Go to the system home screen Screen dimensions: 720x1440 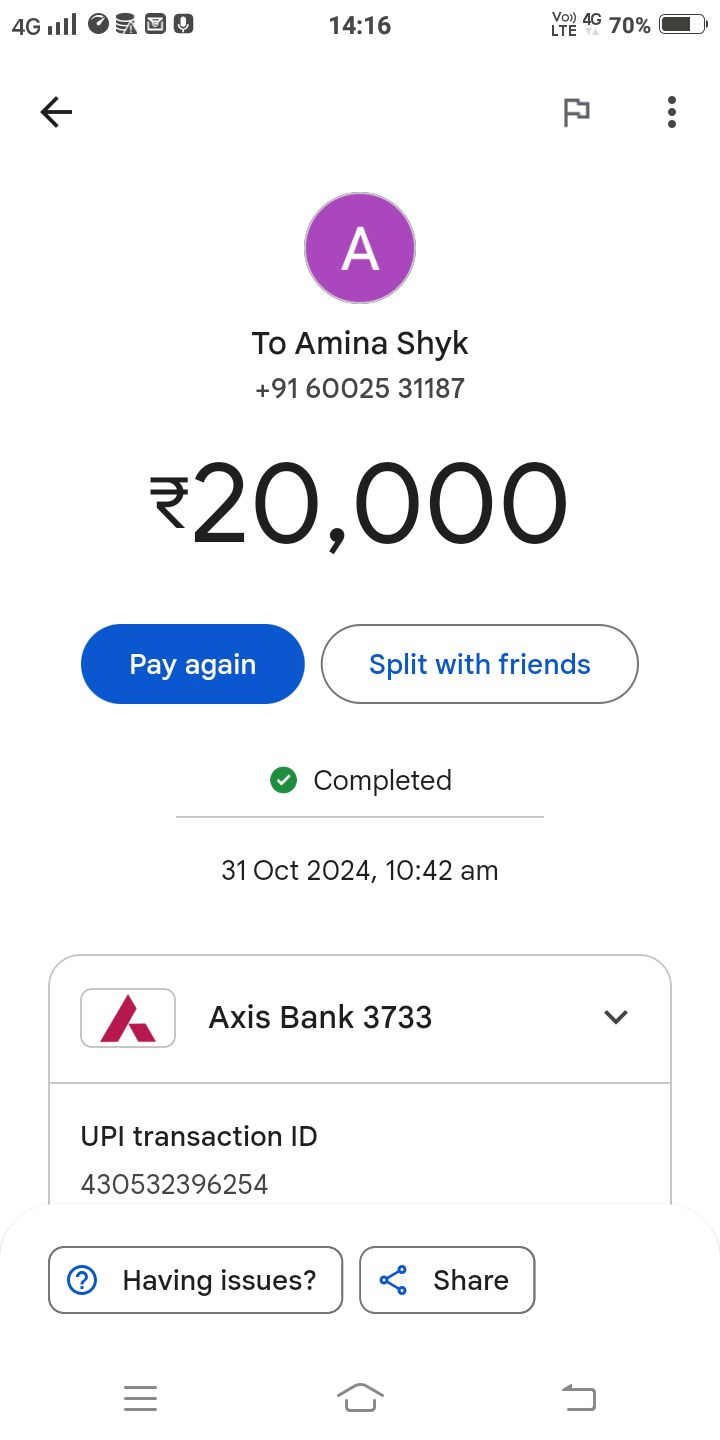pos(360,1397)
